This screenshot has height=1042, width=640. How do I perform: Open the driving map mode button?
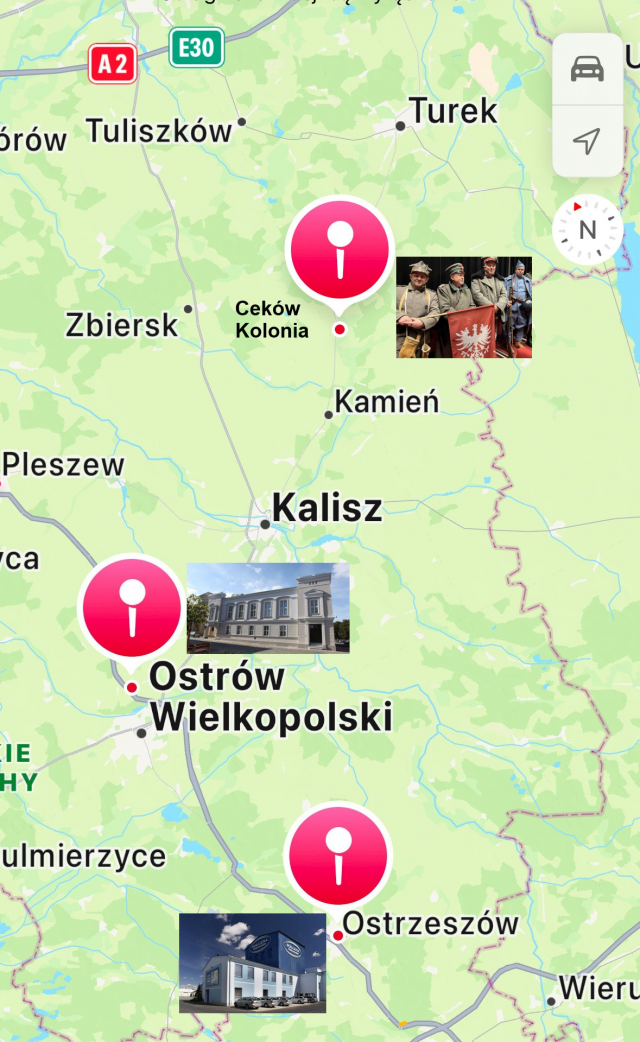coord(587,69)
